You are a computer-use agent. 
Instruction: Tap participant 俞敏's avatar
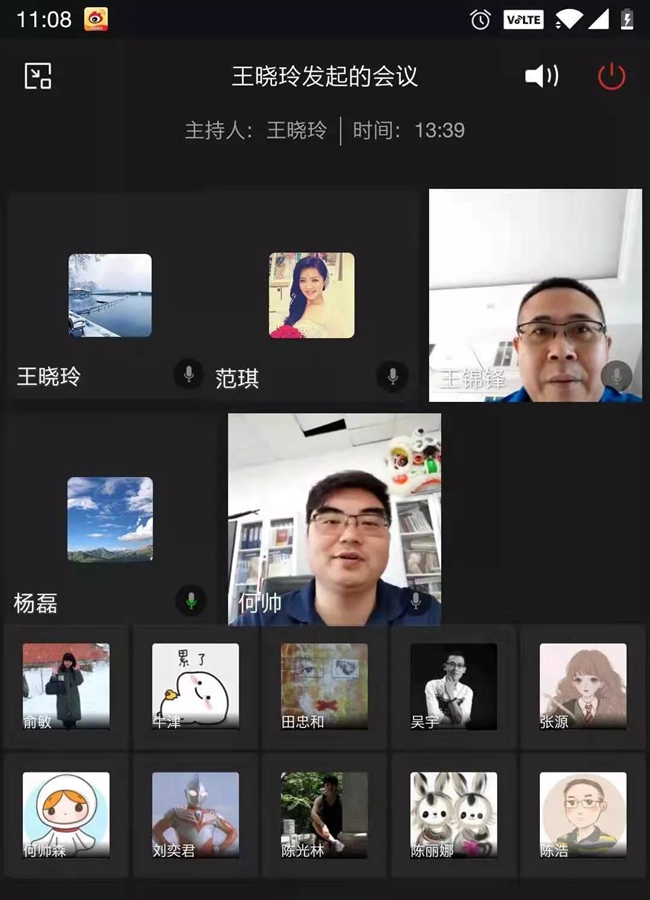point(66,686)
